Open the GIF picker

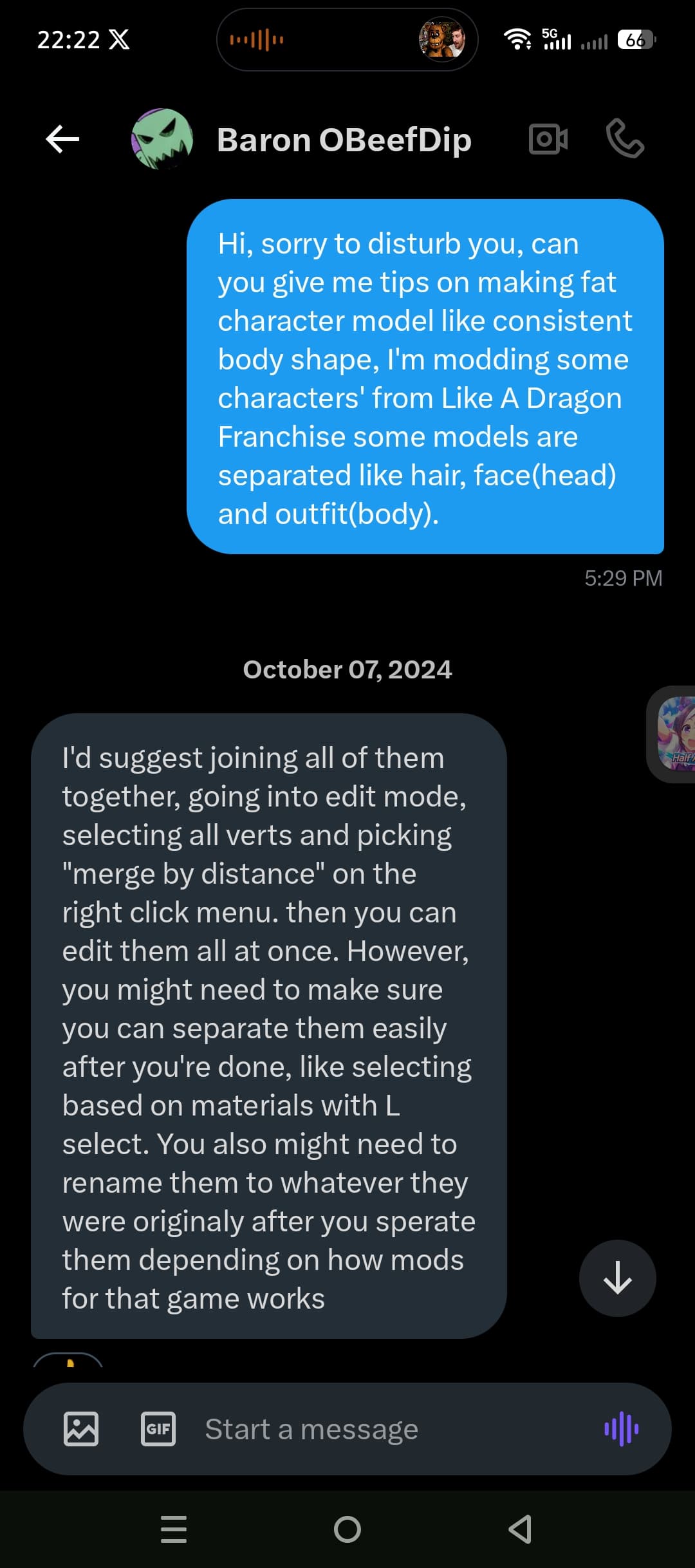tap(158, 1429)
